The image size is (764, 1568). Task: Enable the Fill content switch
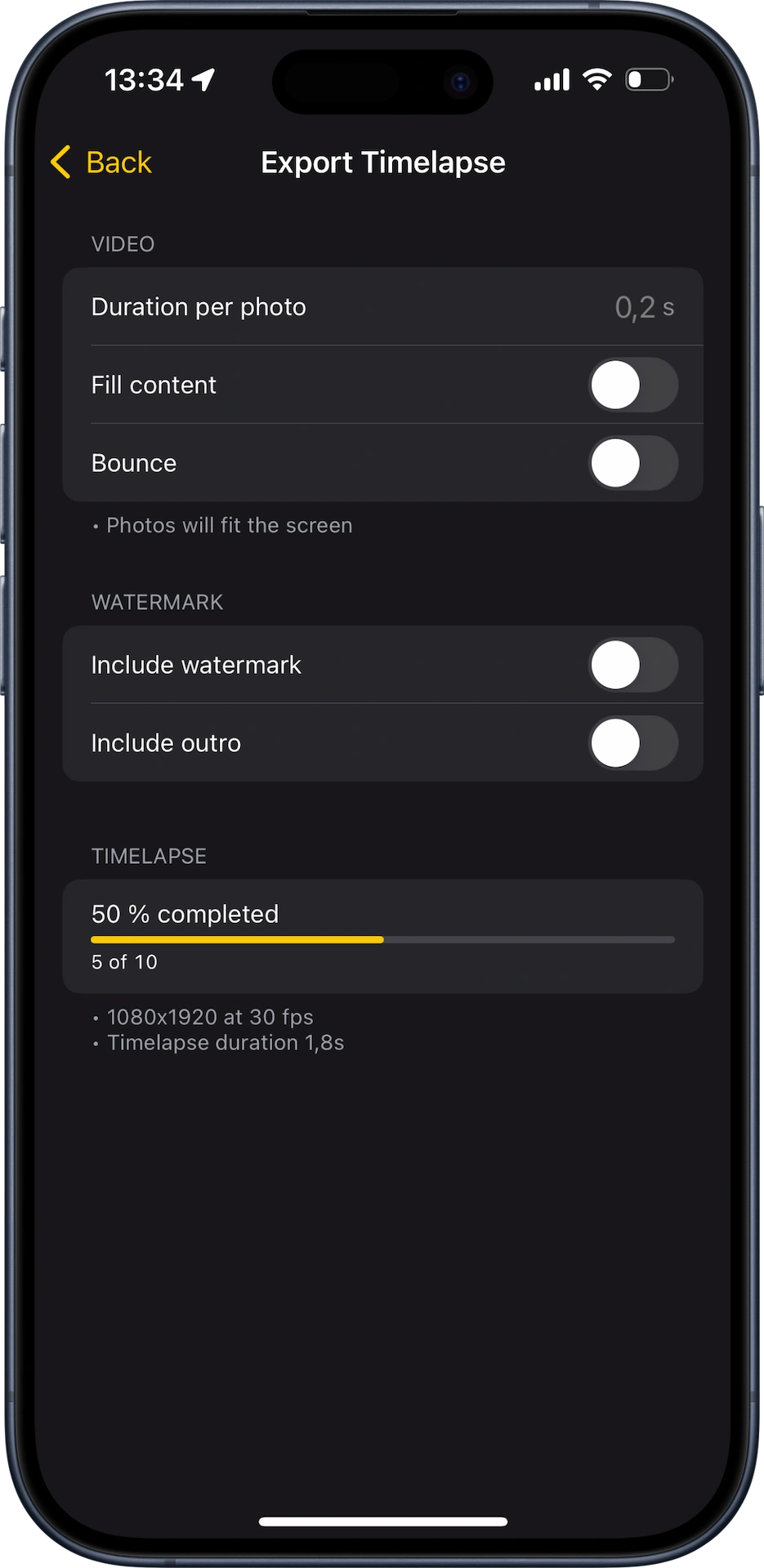[632, 385]
